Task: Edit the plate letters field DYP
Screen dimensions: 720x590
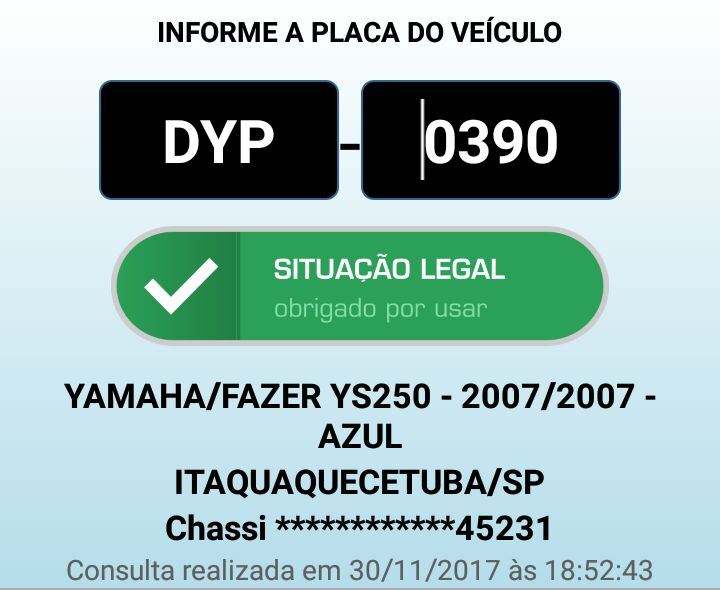Action: click(218, 140)
